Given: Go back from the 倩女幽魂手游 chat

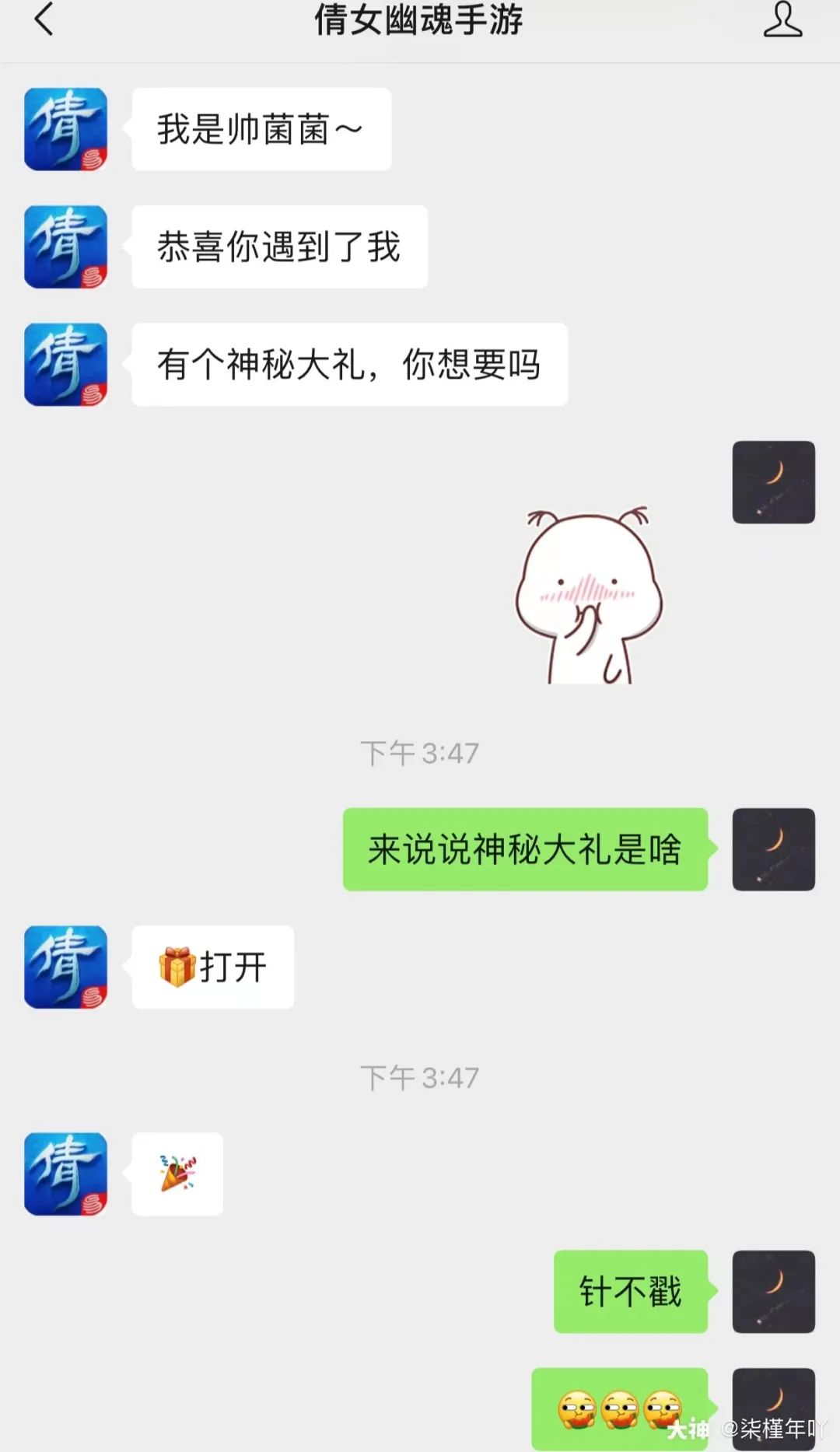Looking at the screenshot, I should coord(44,19).
